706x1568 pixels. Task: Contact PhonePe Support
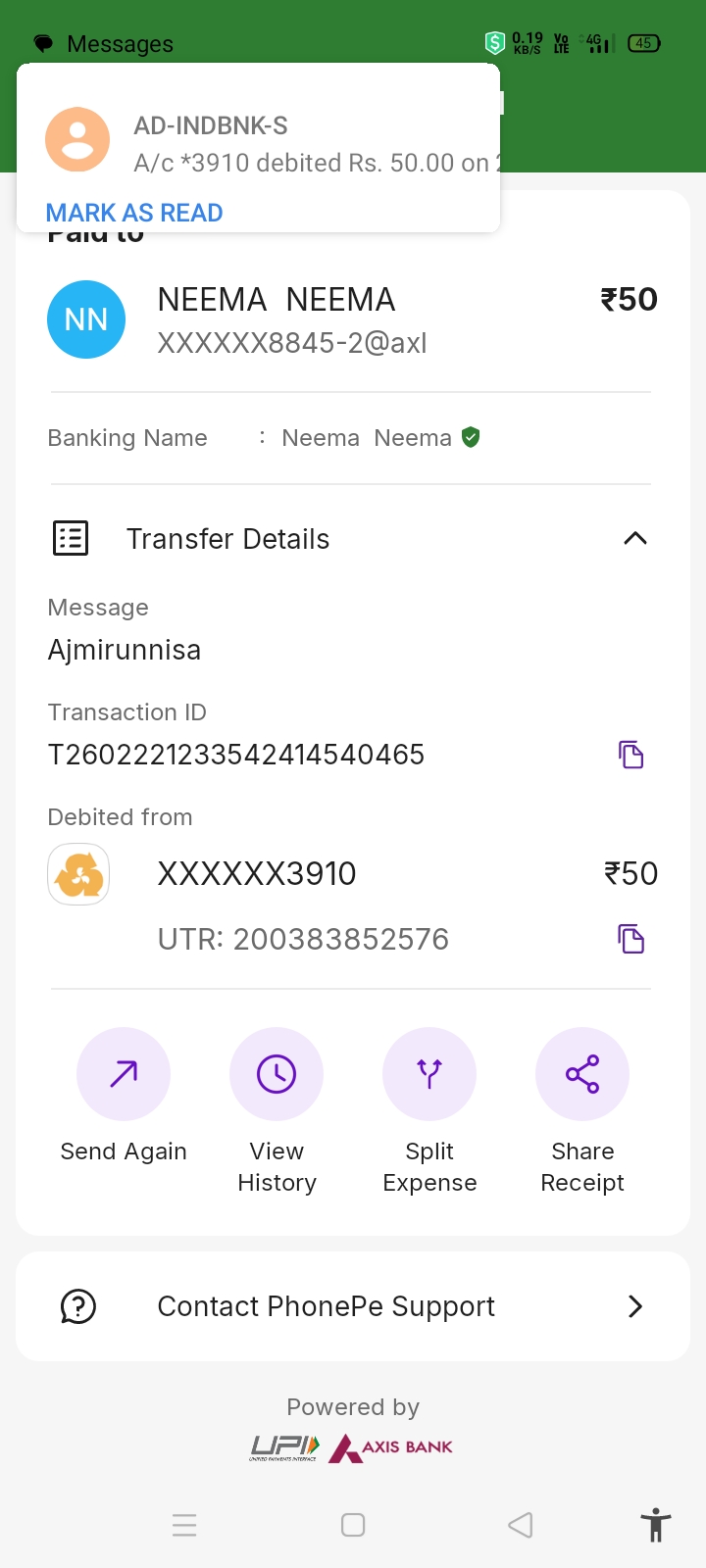353,1306
